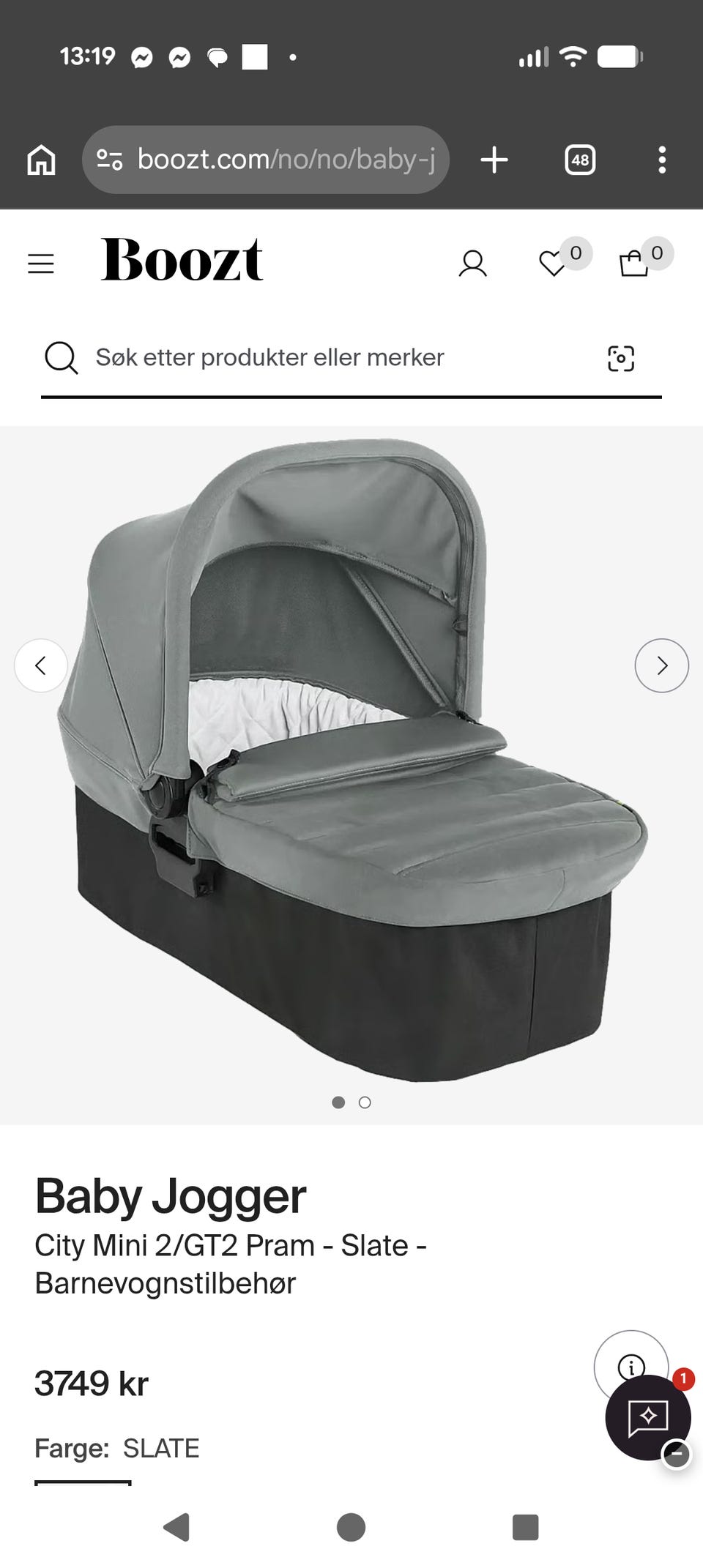This screenshot has width=703, height=1568.
Task: Open the wishlist heart icon
Action: (x=552, y=264)
